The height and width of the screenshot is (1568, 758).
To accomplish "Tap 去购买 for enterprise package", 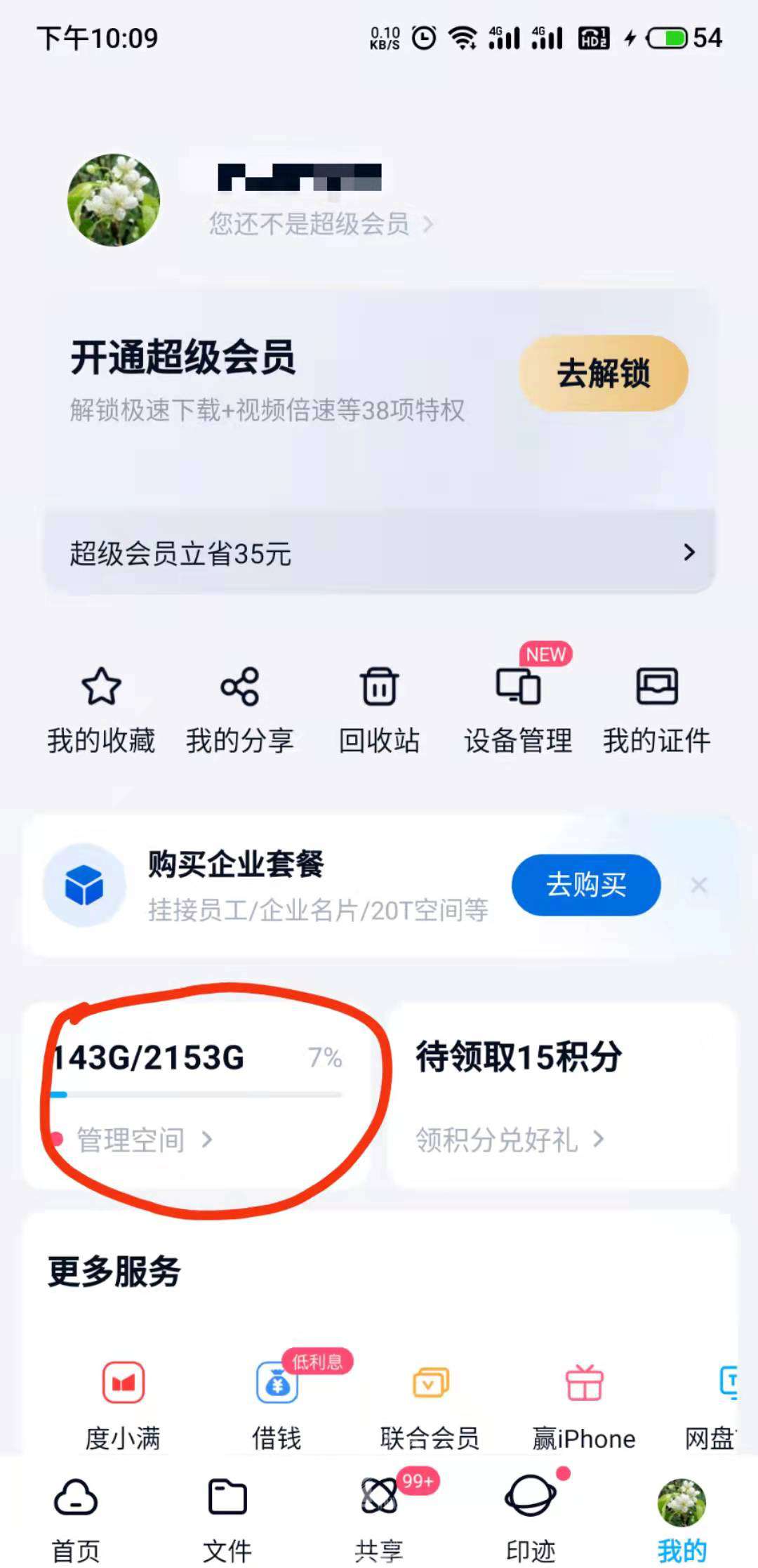I will 585,885.
